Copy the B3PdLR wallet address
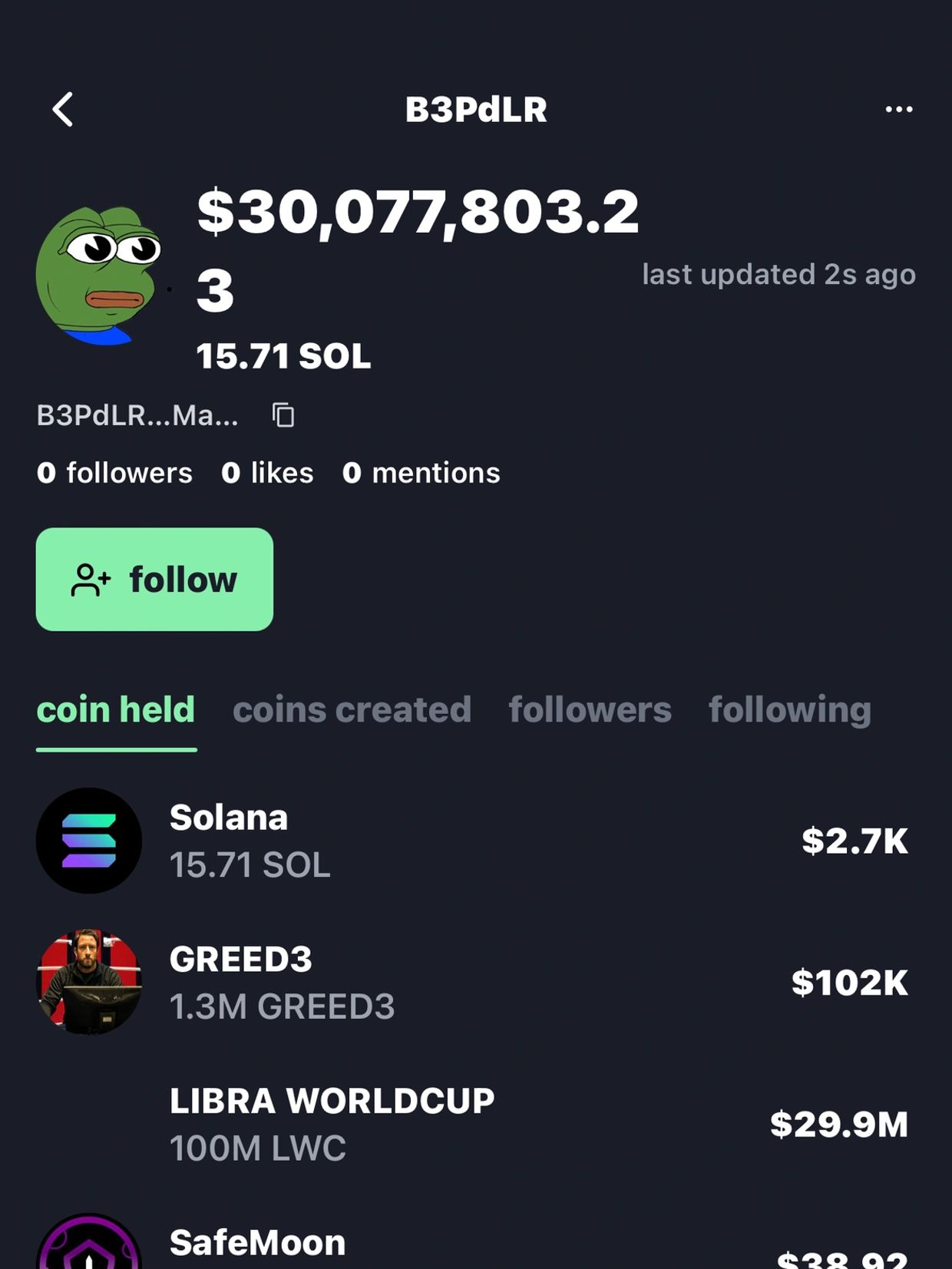 283,415
